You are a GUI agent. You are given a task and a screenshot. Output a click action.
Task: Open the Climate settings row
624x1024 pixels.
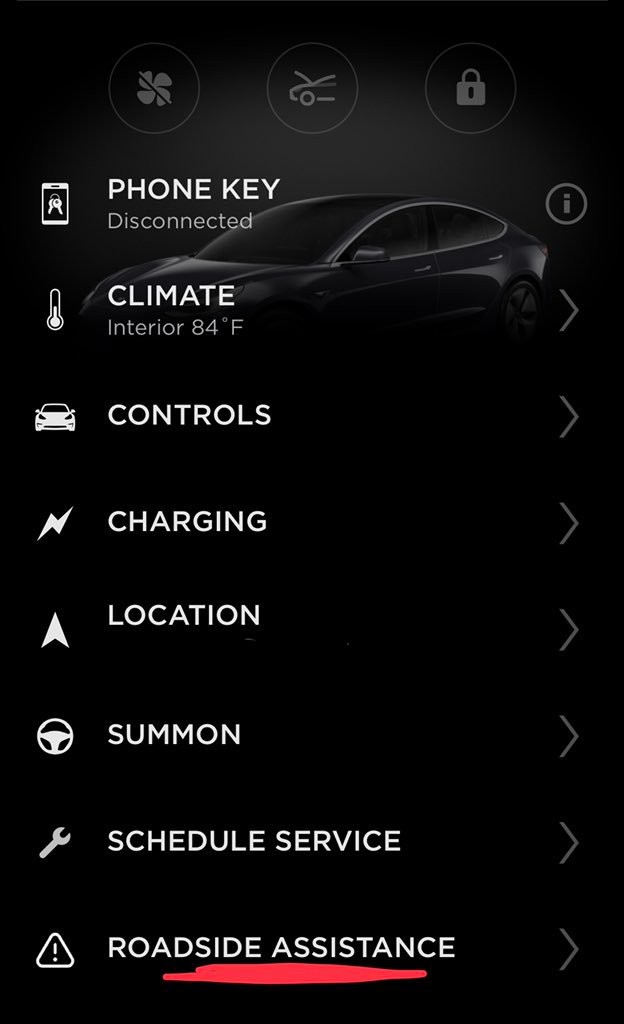pos(312,310)
